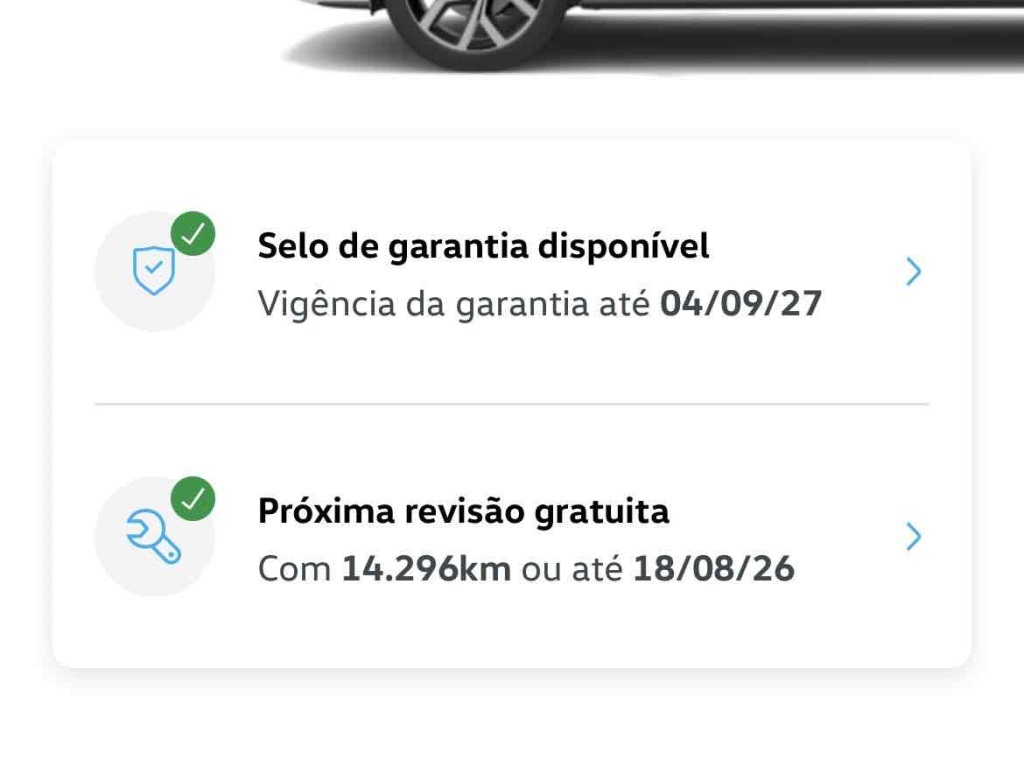Image resolution: width=1024 pixels, height=768 pixels.
Task: Open the Selo de garantia disponível row
Action: click(511, 272)
